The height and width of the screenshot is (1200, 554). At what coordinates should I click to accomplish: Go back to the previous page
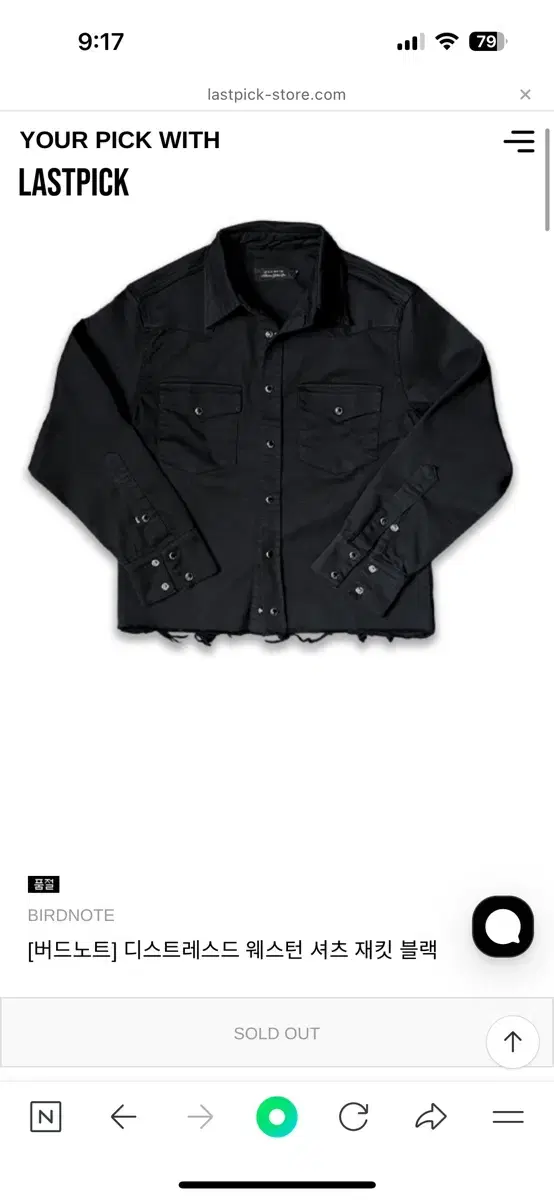(123, 1117)
